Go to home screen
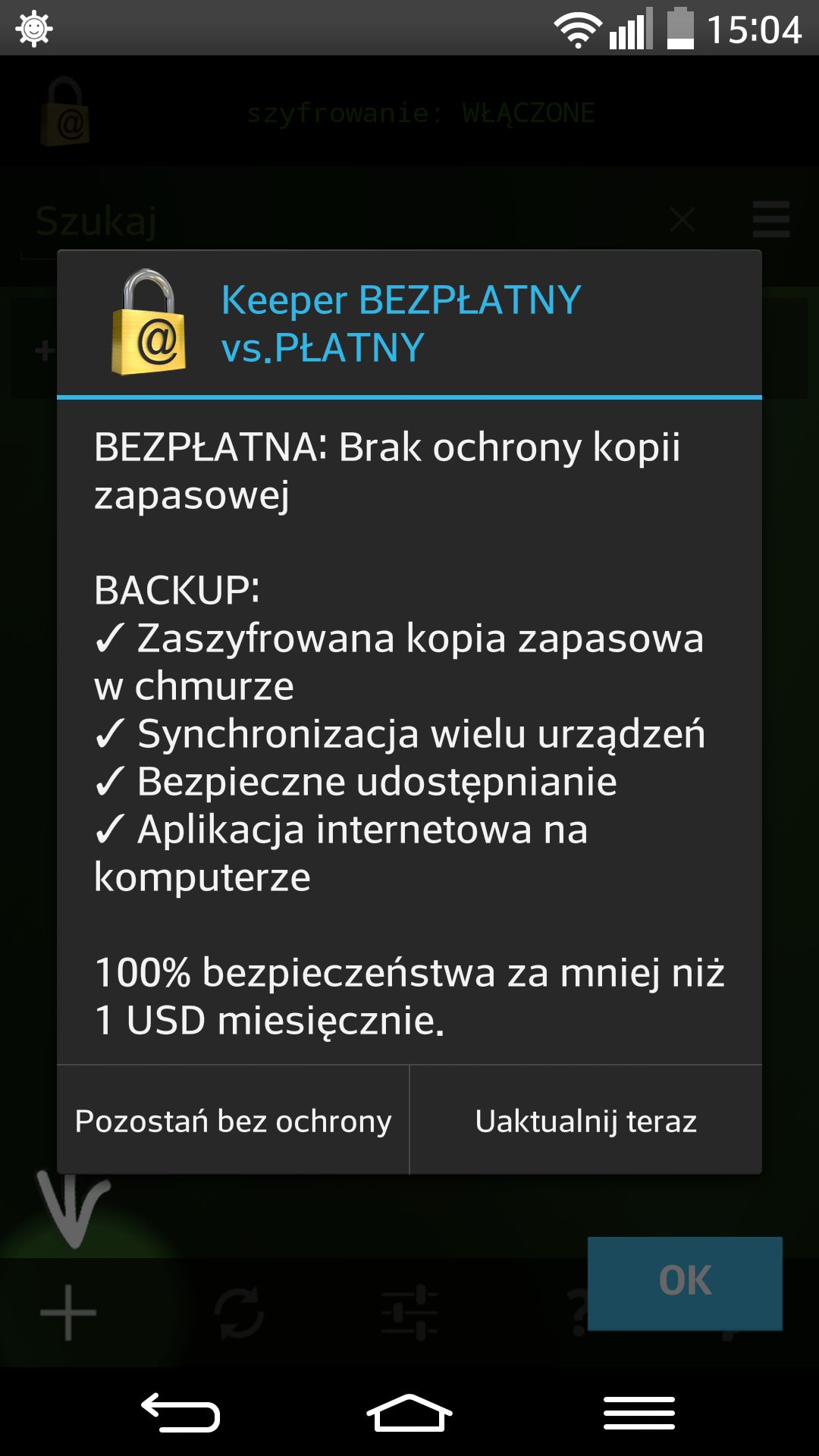The image size is (819, 1456). click(409, 1412)
